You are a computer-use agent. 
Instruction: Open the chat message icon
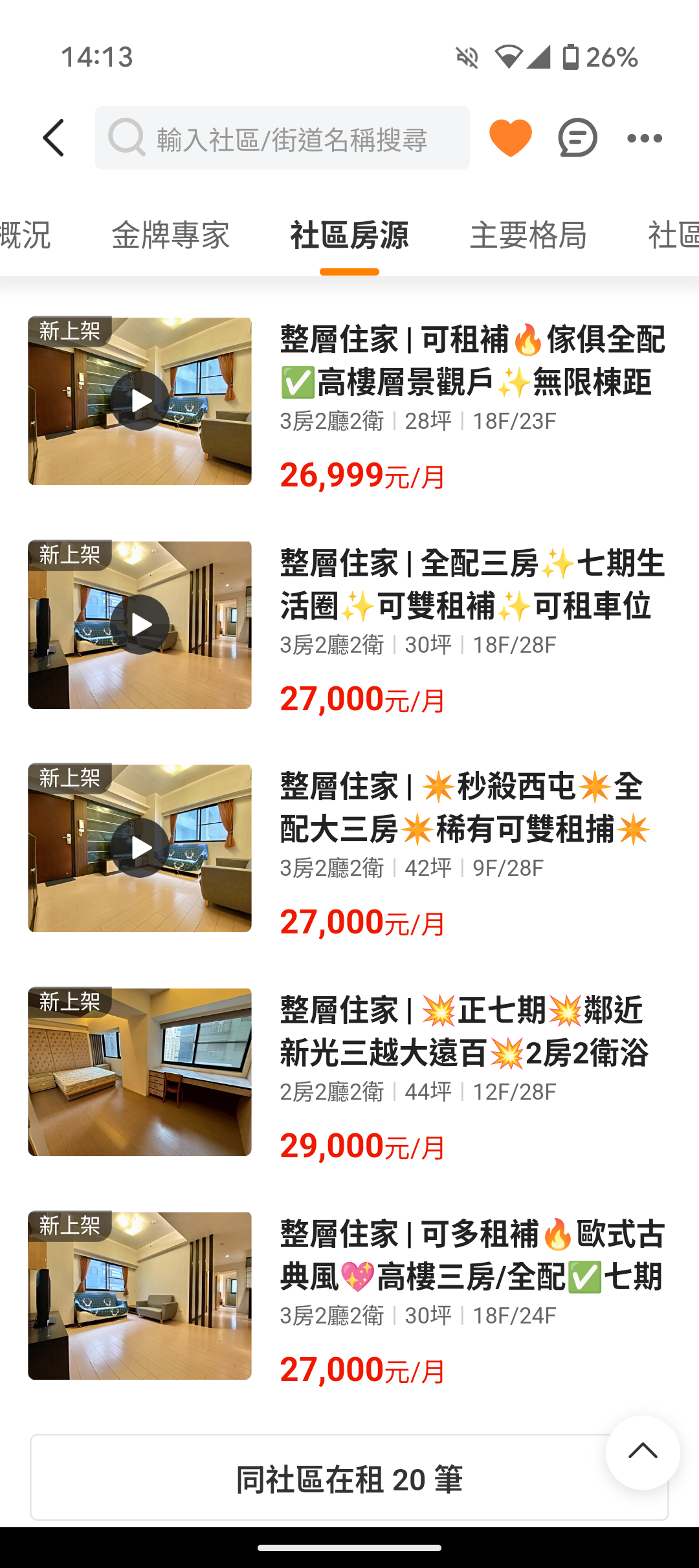tap(577, 138)
